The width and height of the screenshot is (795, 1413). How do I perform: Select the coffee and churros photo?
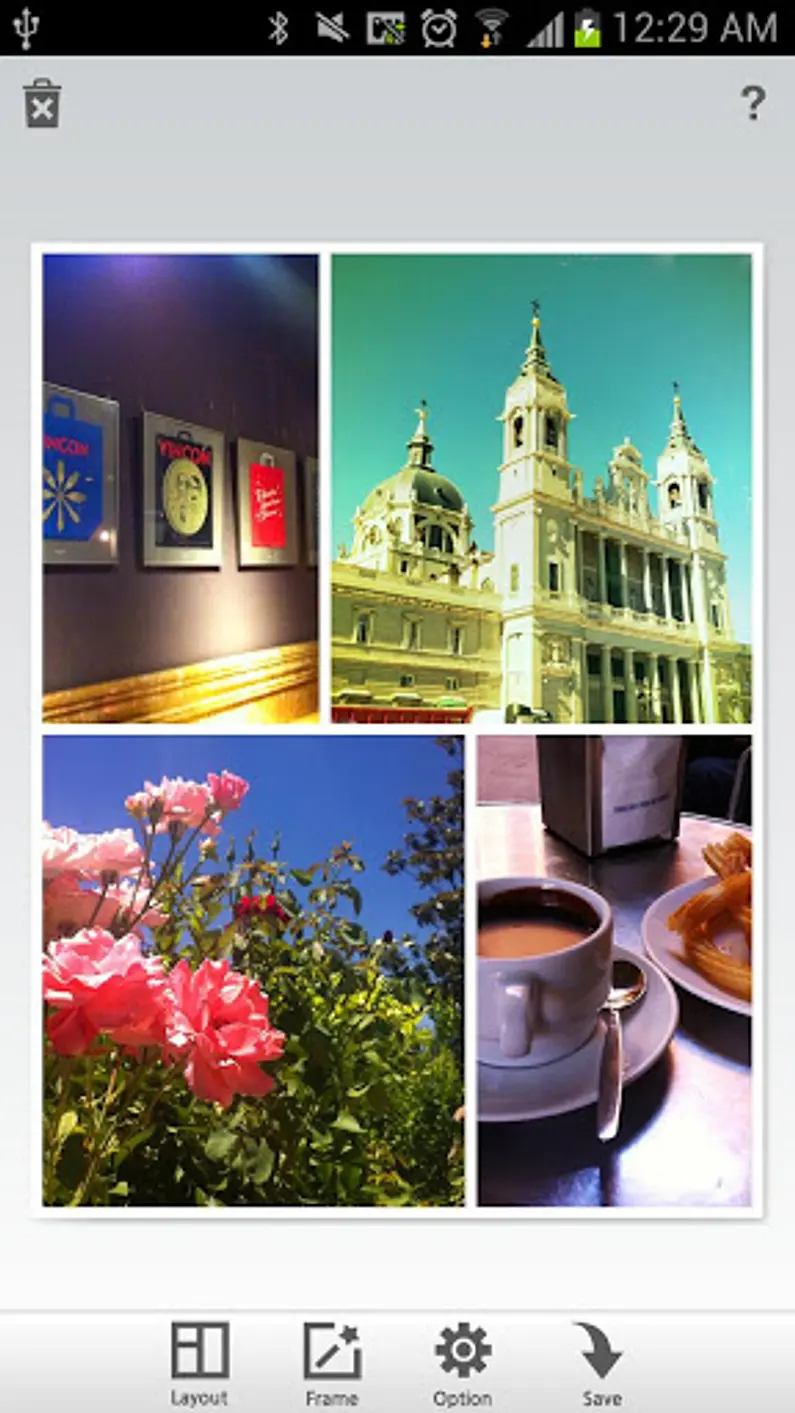(x=614, y=971)
